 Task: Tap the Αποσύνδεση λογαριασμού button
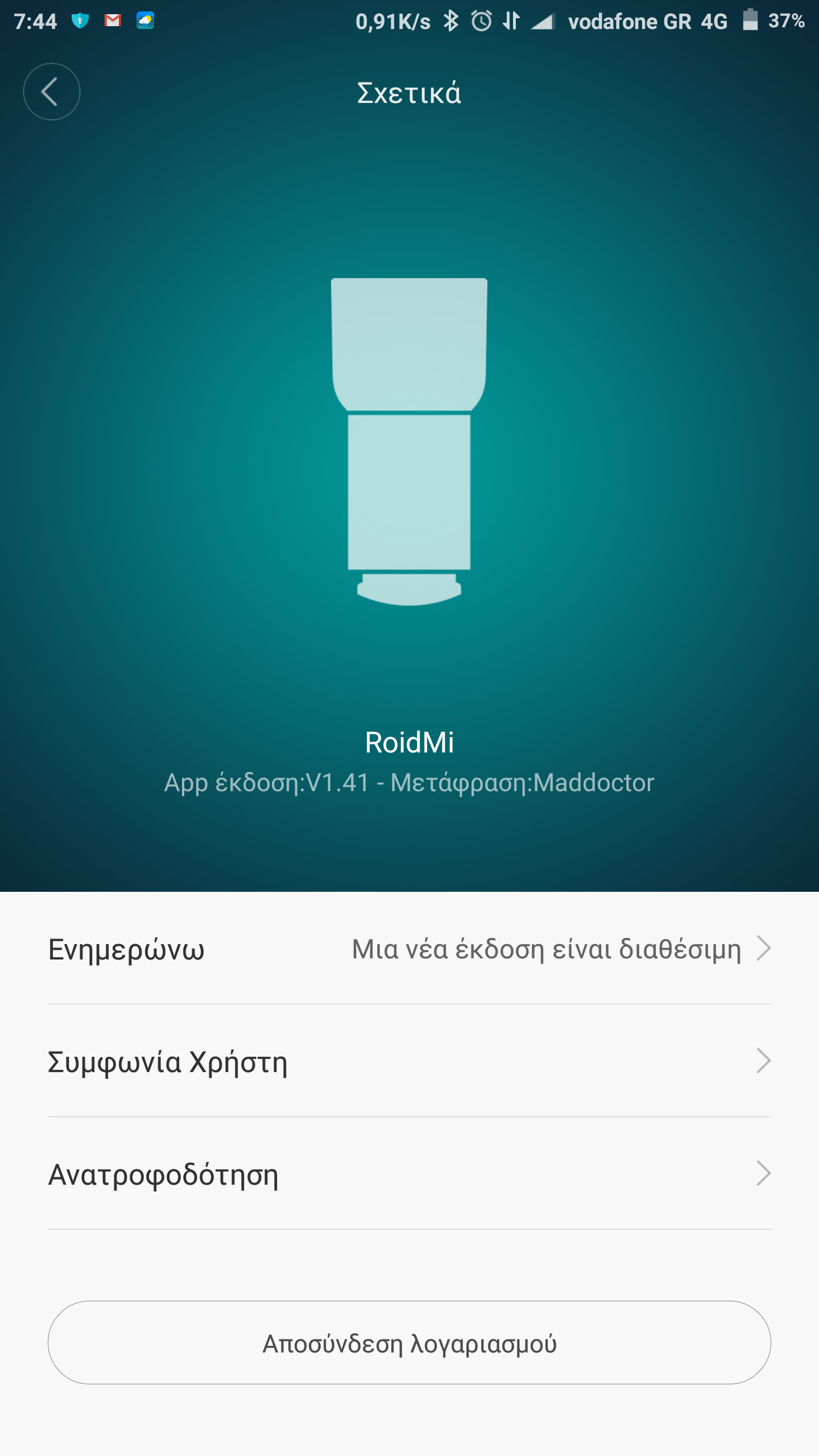(409, 1343)
